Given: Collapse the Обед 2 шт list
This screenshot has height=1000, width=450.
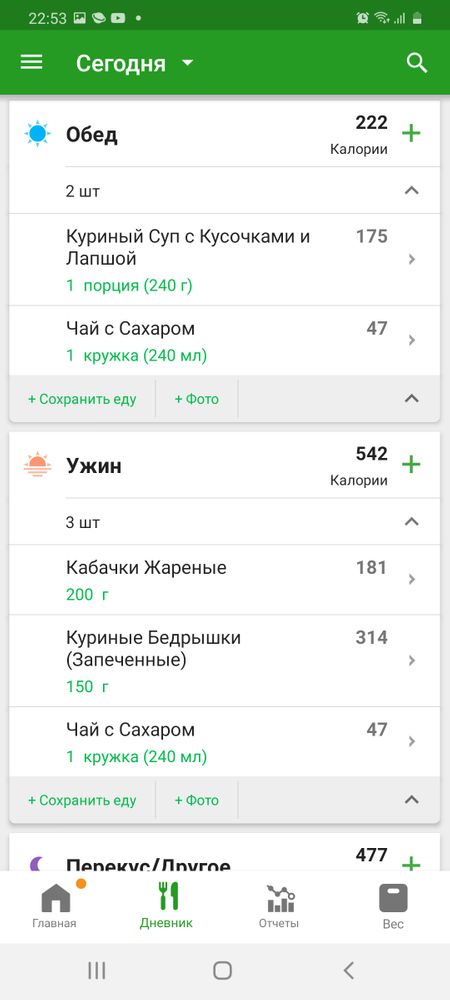Looking at the screenshot, I should (412, 190).
